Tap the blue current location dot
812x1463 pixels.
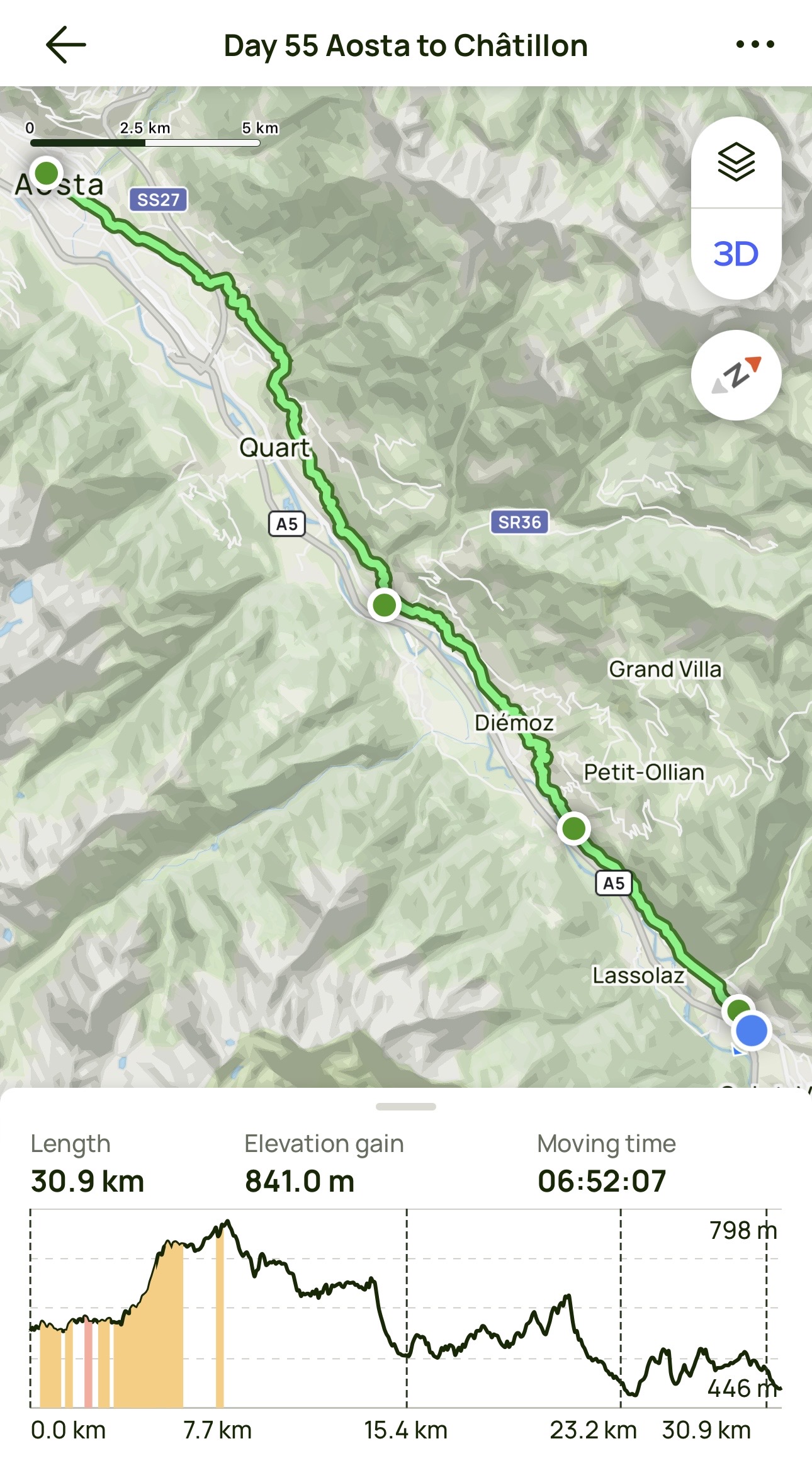[752, 1031]
